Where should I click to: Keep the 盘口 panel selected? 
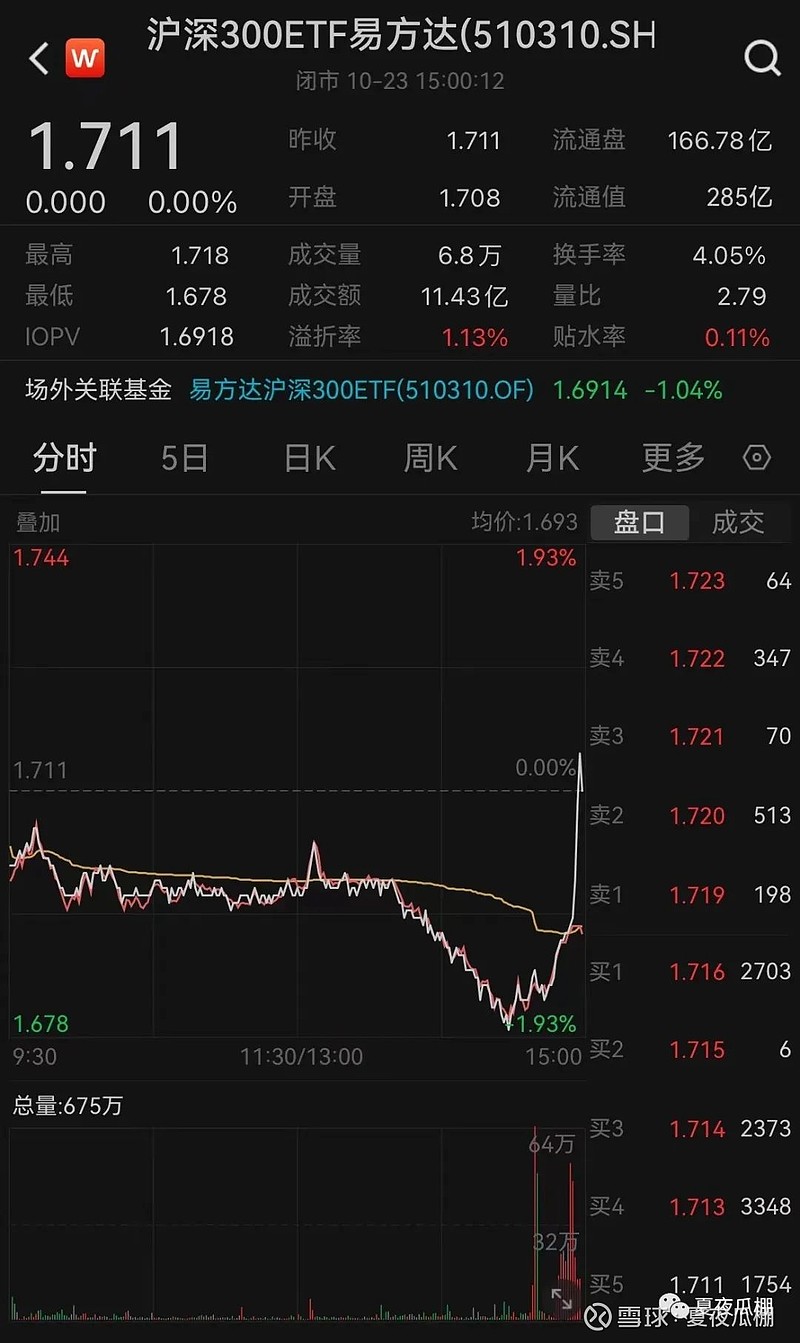point(640,522)
